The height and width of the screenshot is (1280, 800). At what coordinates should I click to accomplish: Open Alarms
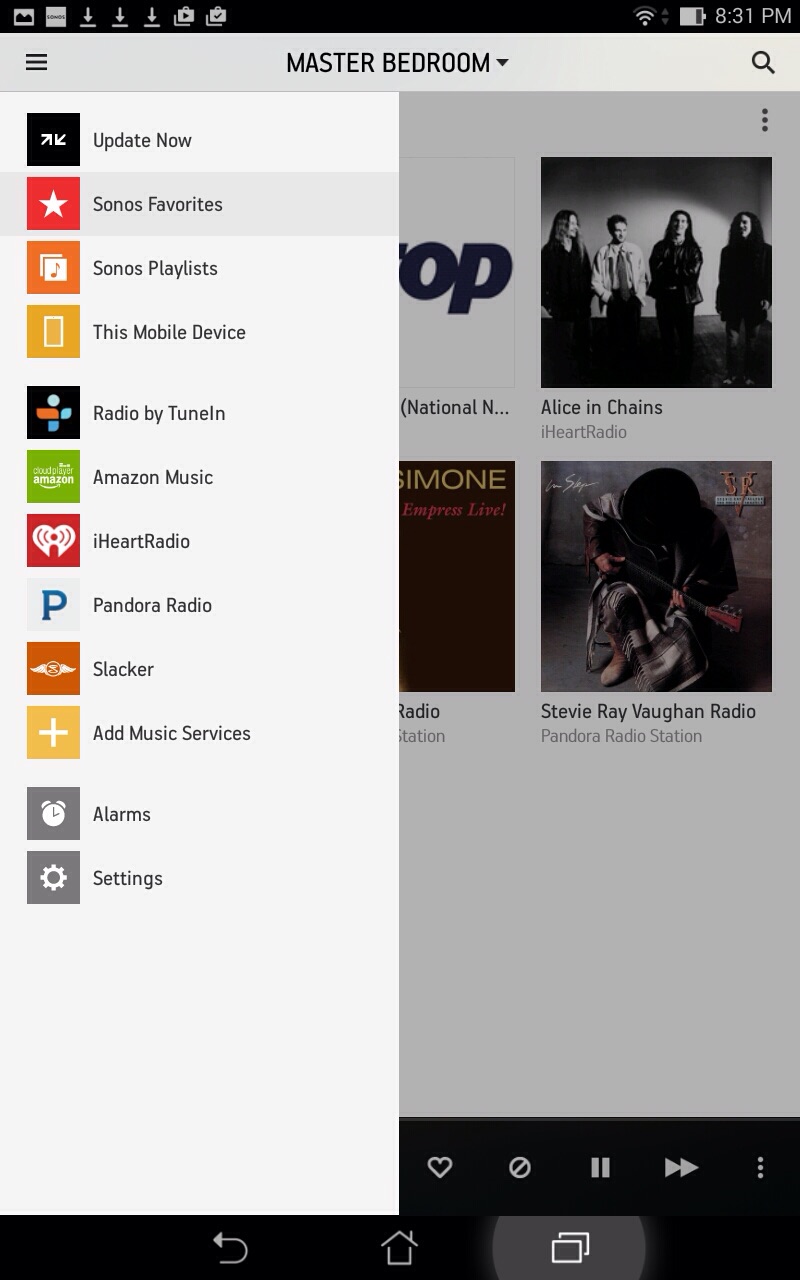click(121, 814)
